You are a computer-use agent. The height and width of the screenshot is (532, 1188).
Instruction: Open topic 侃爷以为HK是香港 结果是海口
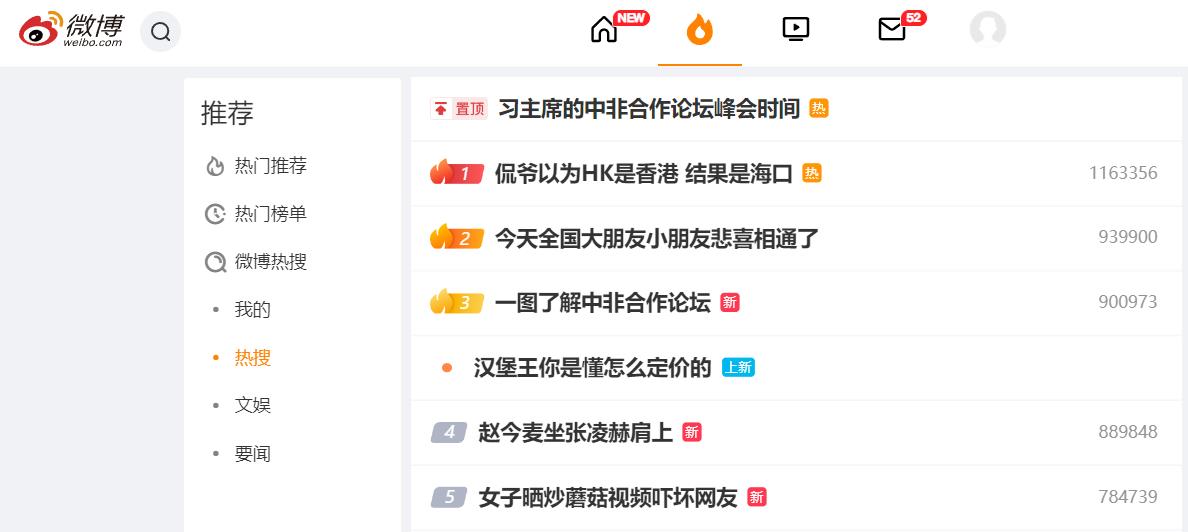coord(643,174)
